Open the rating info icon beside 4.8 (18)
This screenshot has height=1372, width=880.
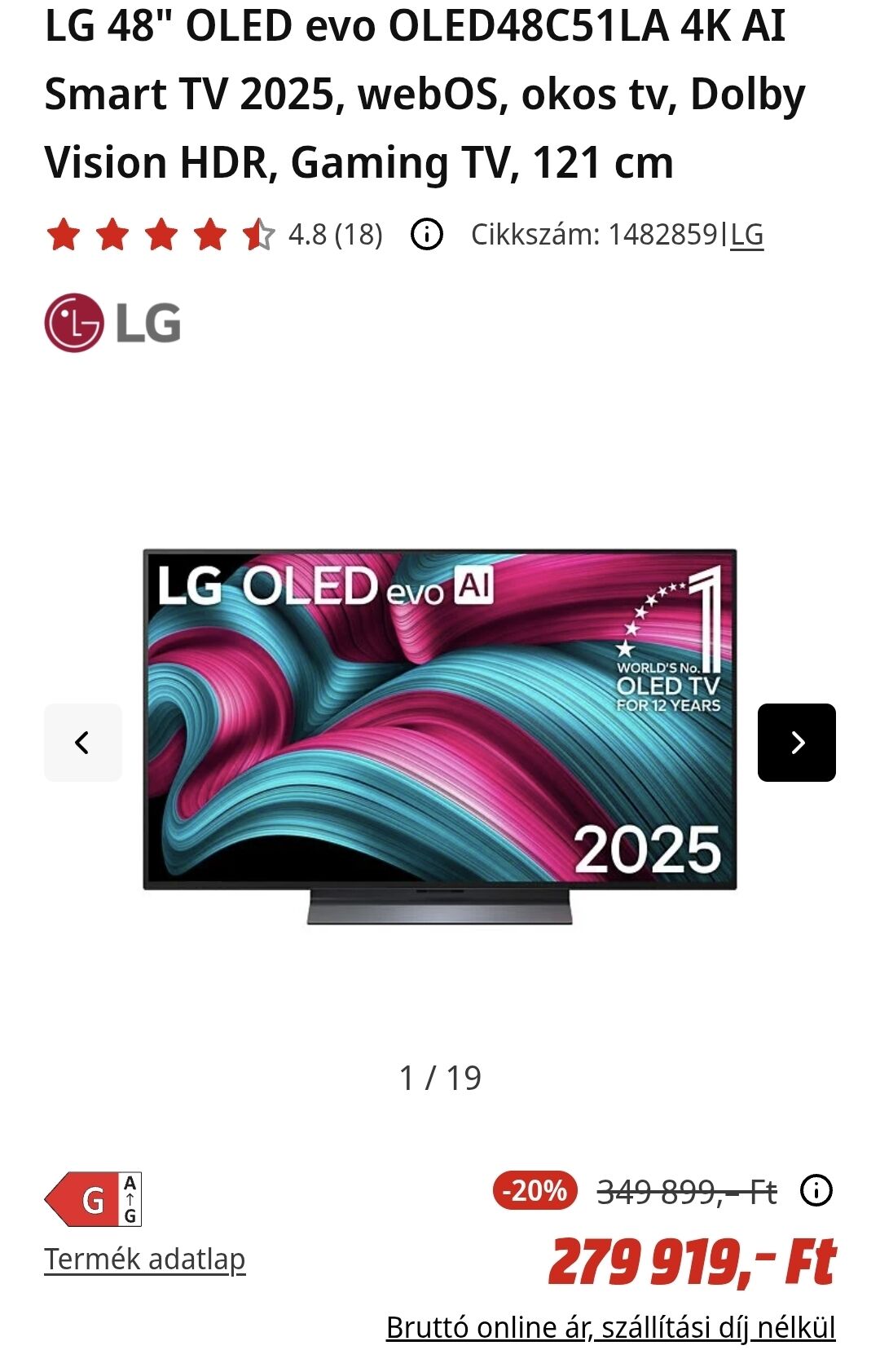pos(426,235)
